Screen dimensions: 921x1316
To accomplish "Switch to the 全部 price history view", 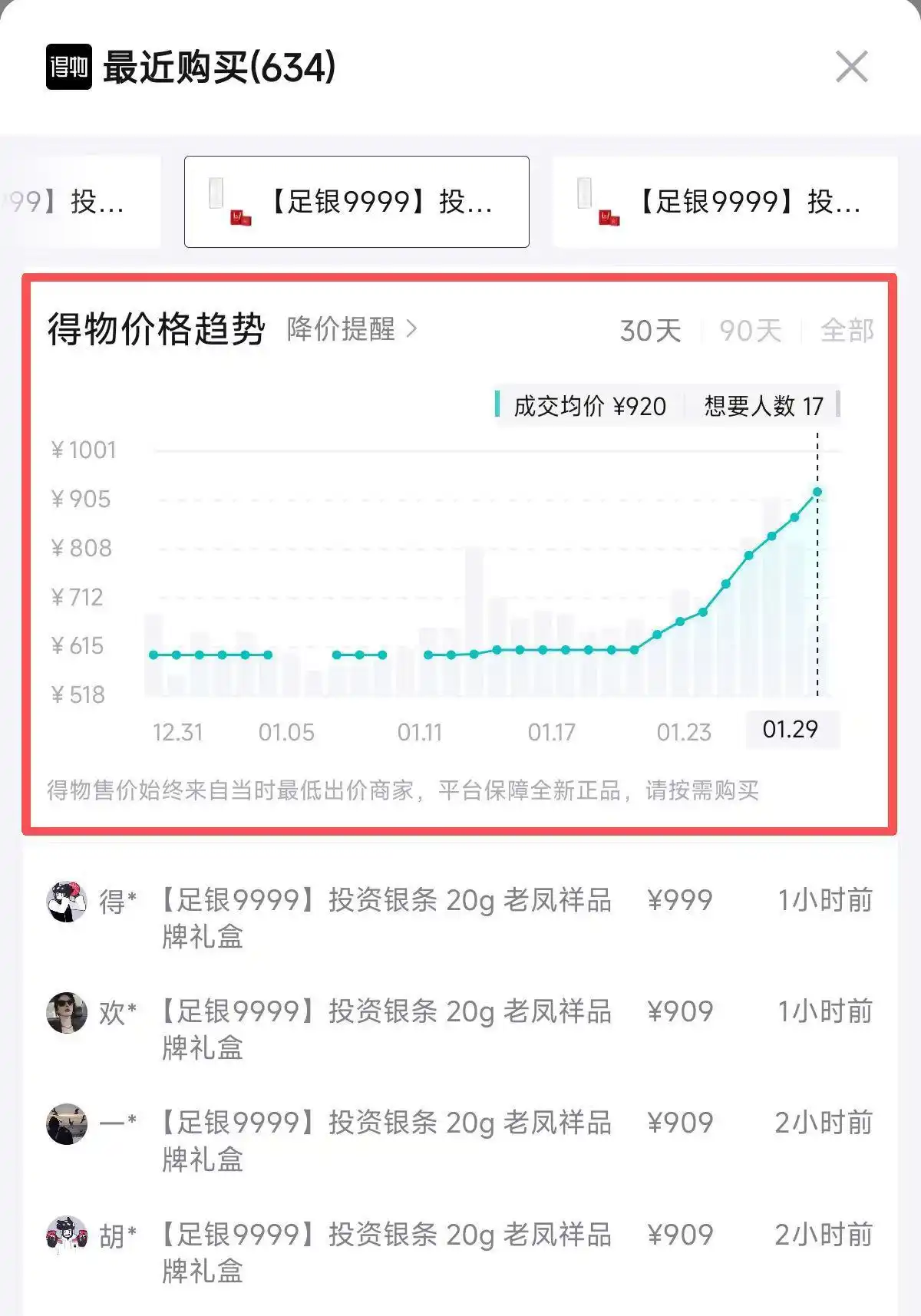I will tap(849, 330).
